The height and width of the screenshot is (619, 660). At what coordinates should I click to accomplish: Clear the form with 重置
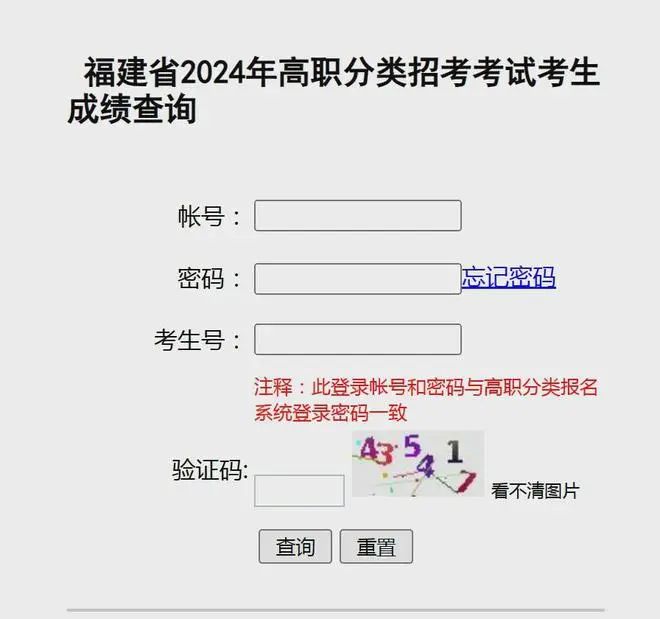point(376,547)
